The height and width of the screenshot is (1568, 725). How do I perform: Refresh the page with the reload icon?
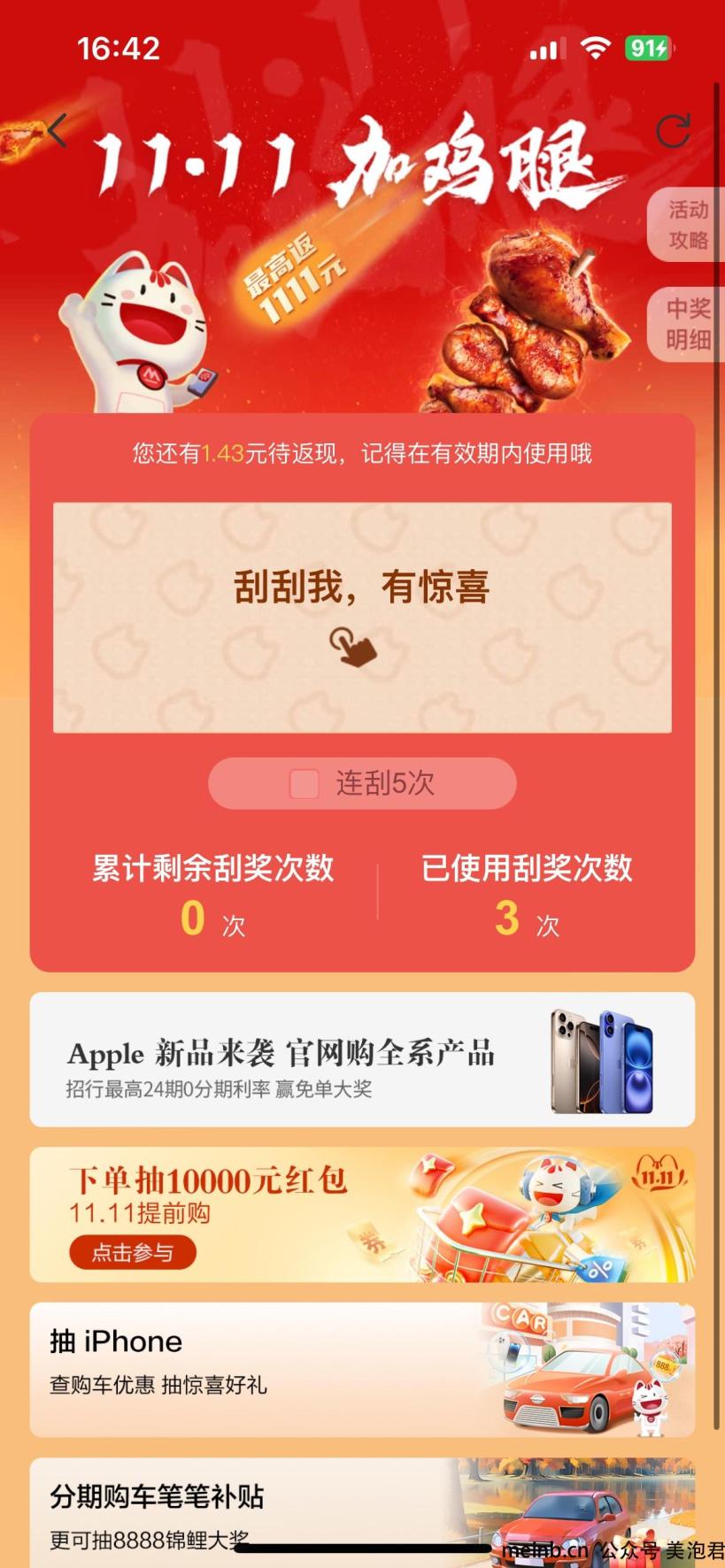(x=673, y=131)
